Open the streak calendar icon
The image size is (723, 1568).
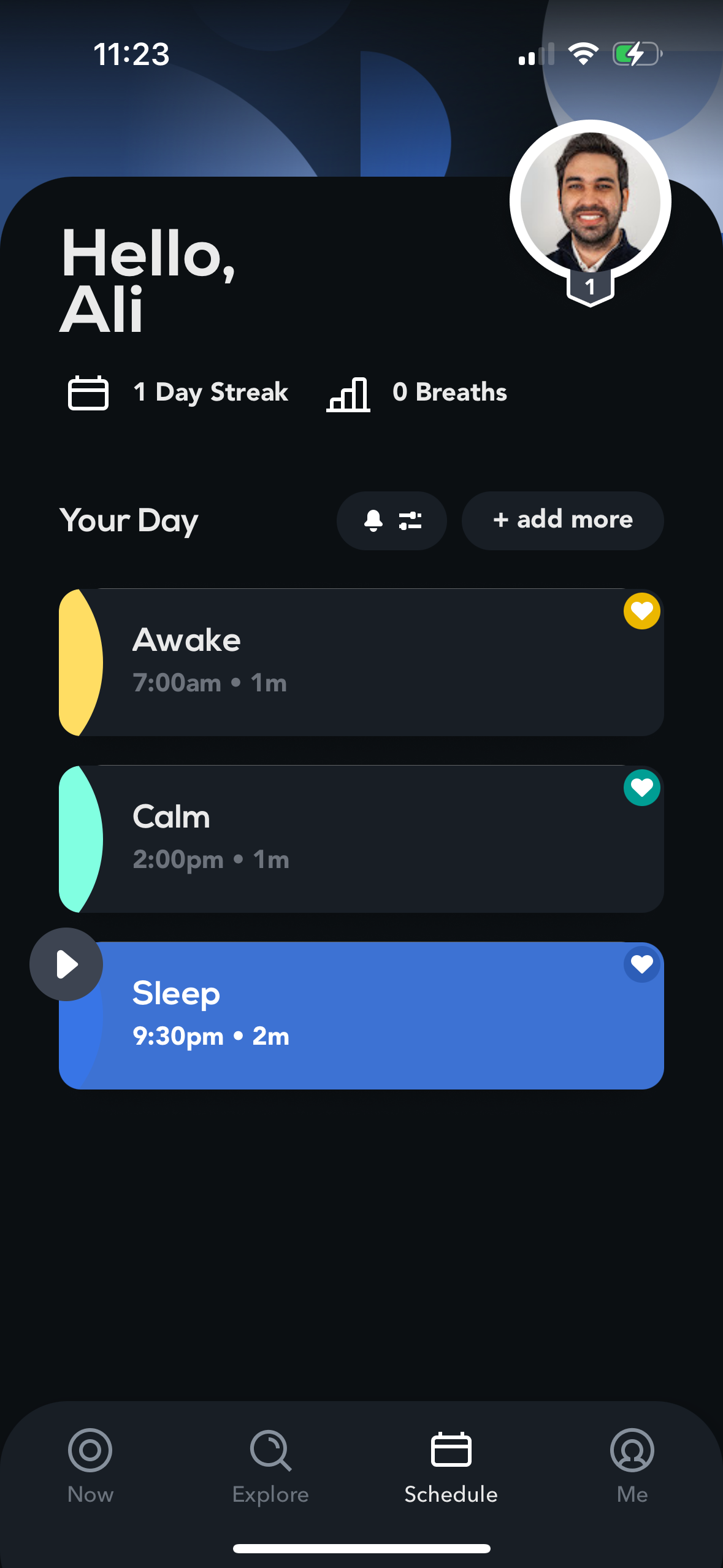(x=88, y=393)
